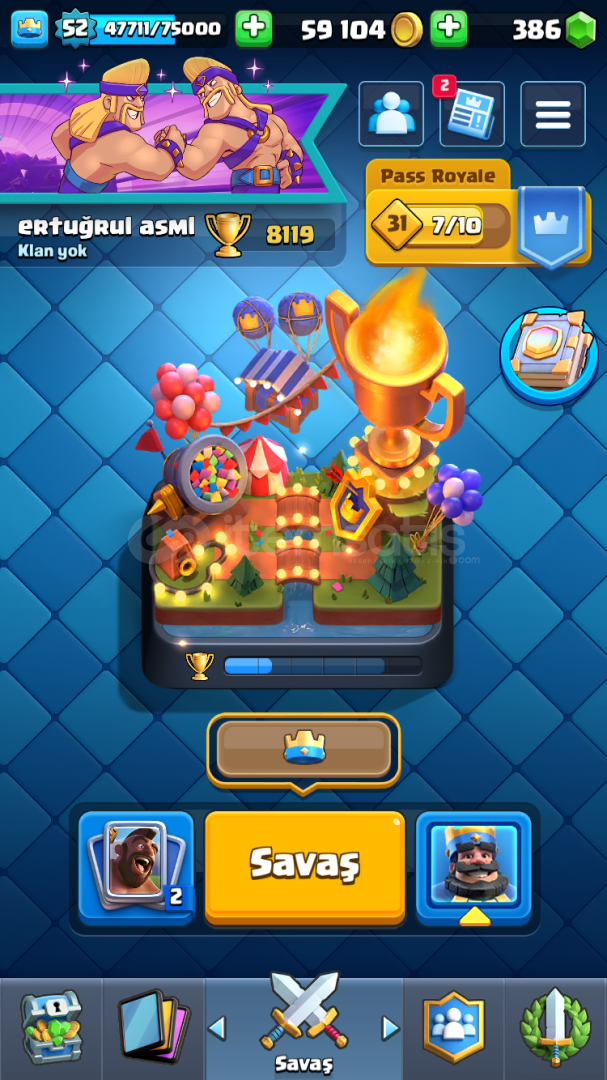Switch to the Cards tab

coord(153,1028)
